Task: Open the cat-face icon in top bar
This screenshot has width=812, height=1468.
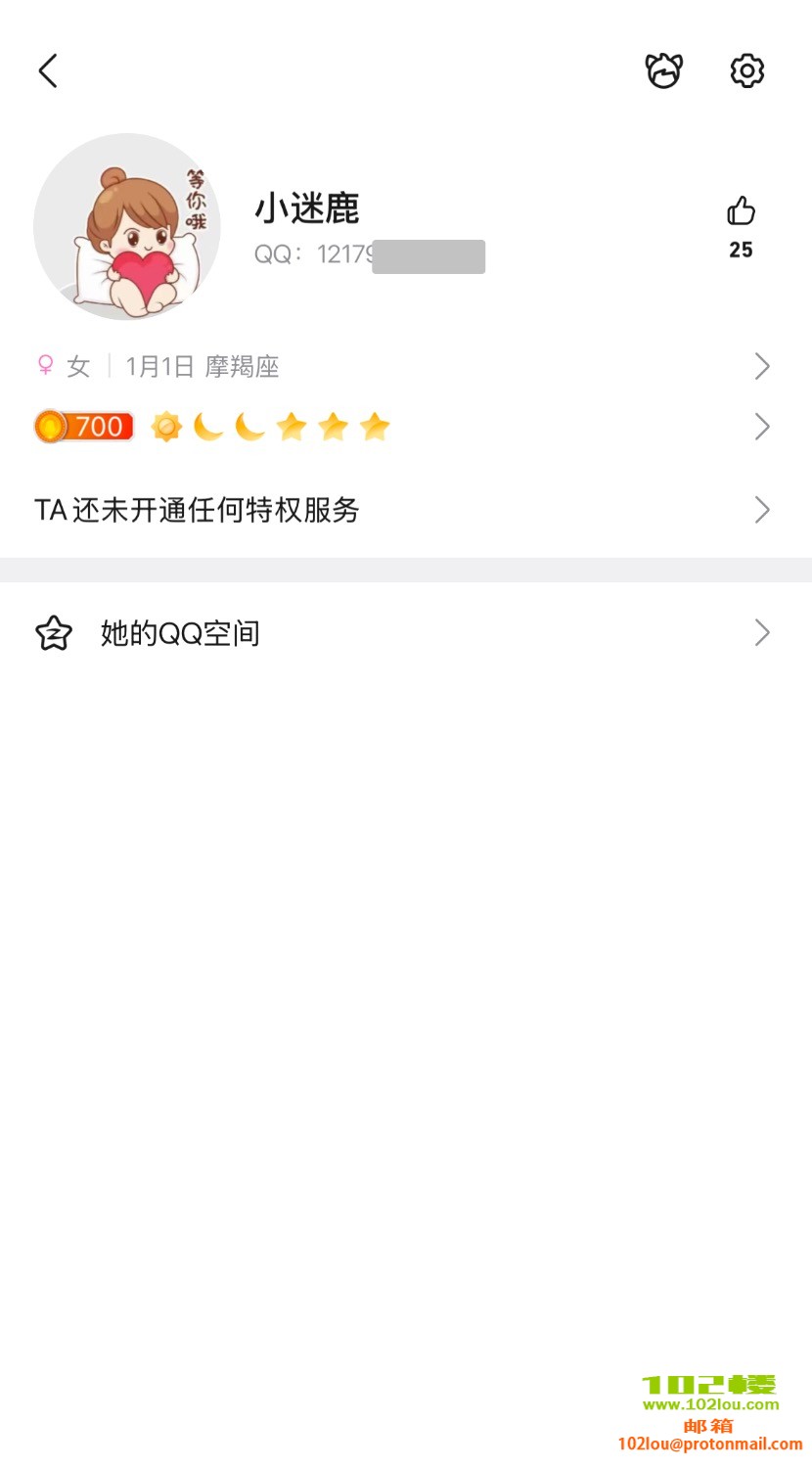Action: (x=663, y=70)
